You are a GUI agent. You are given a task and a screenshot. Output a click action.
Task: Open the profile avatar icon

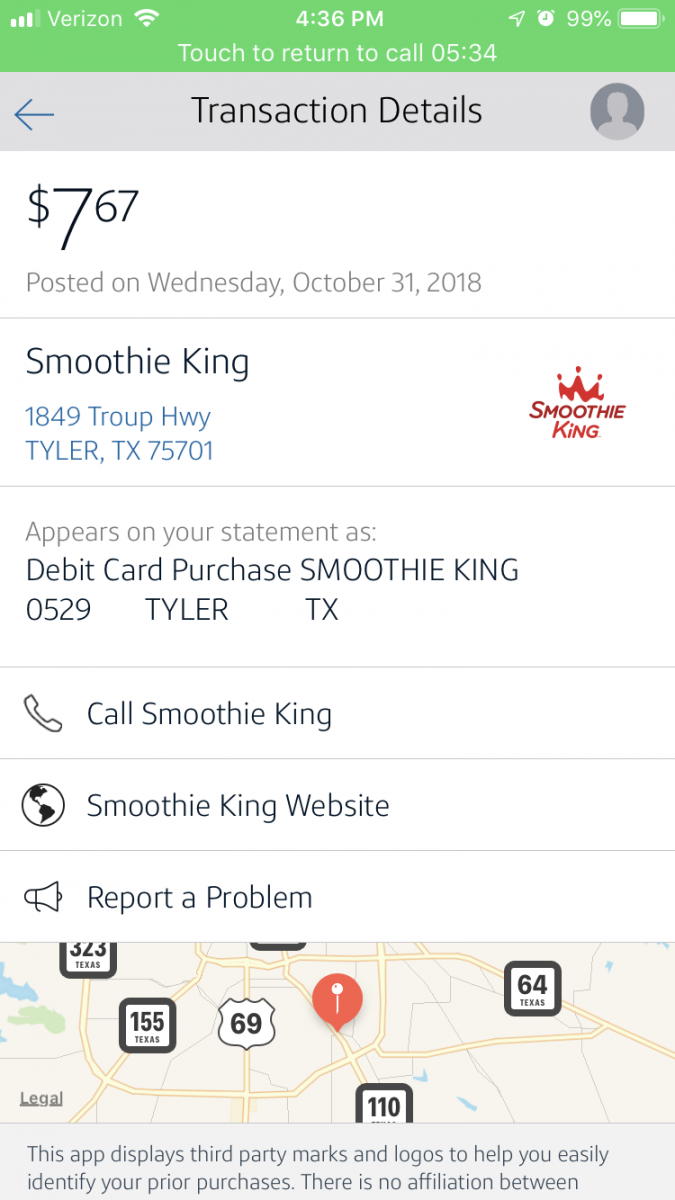[617, 111]
